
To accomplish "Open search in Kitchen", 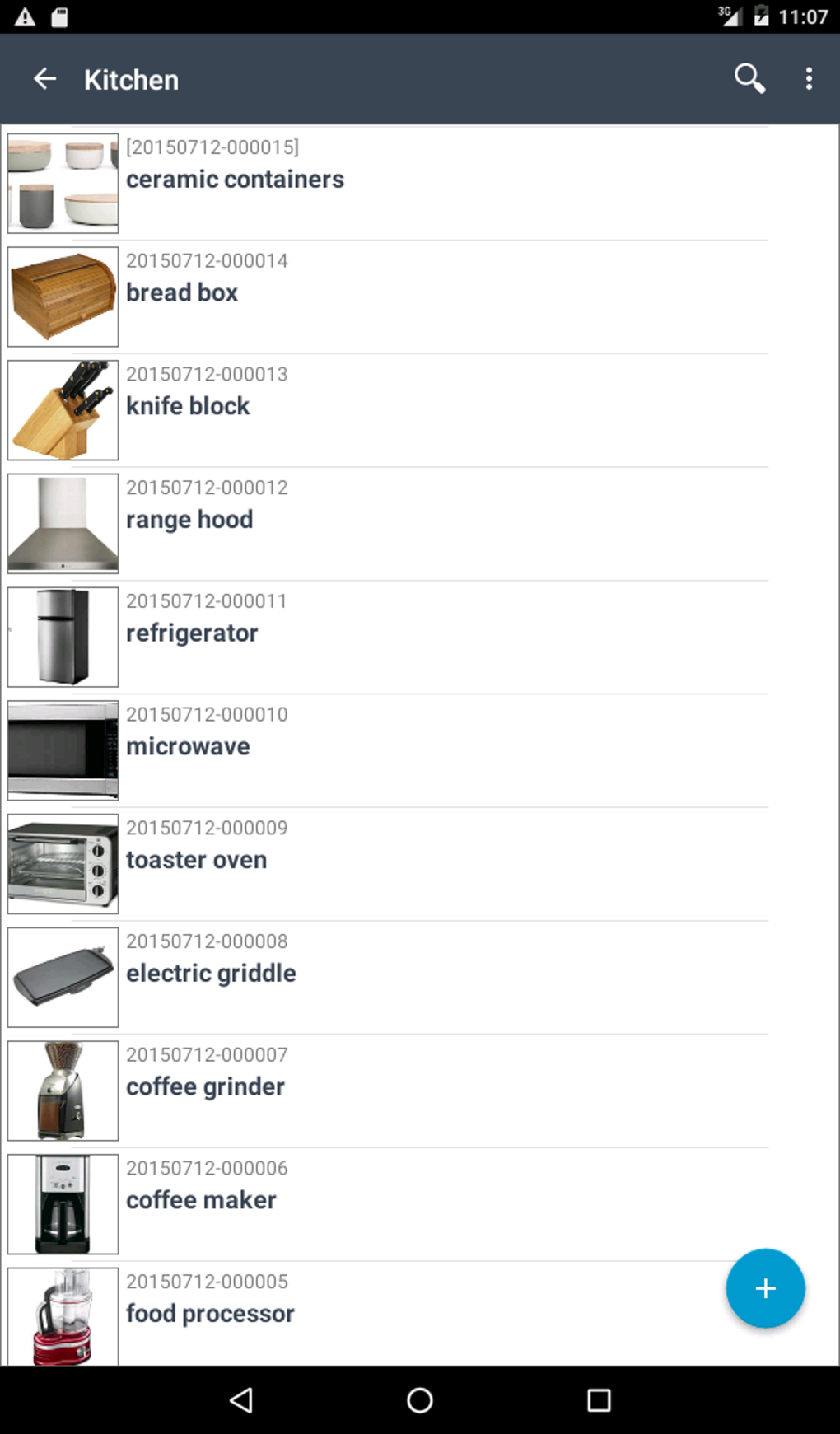I will pyautogui.click(x=749, y=79).
